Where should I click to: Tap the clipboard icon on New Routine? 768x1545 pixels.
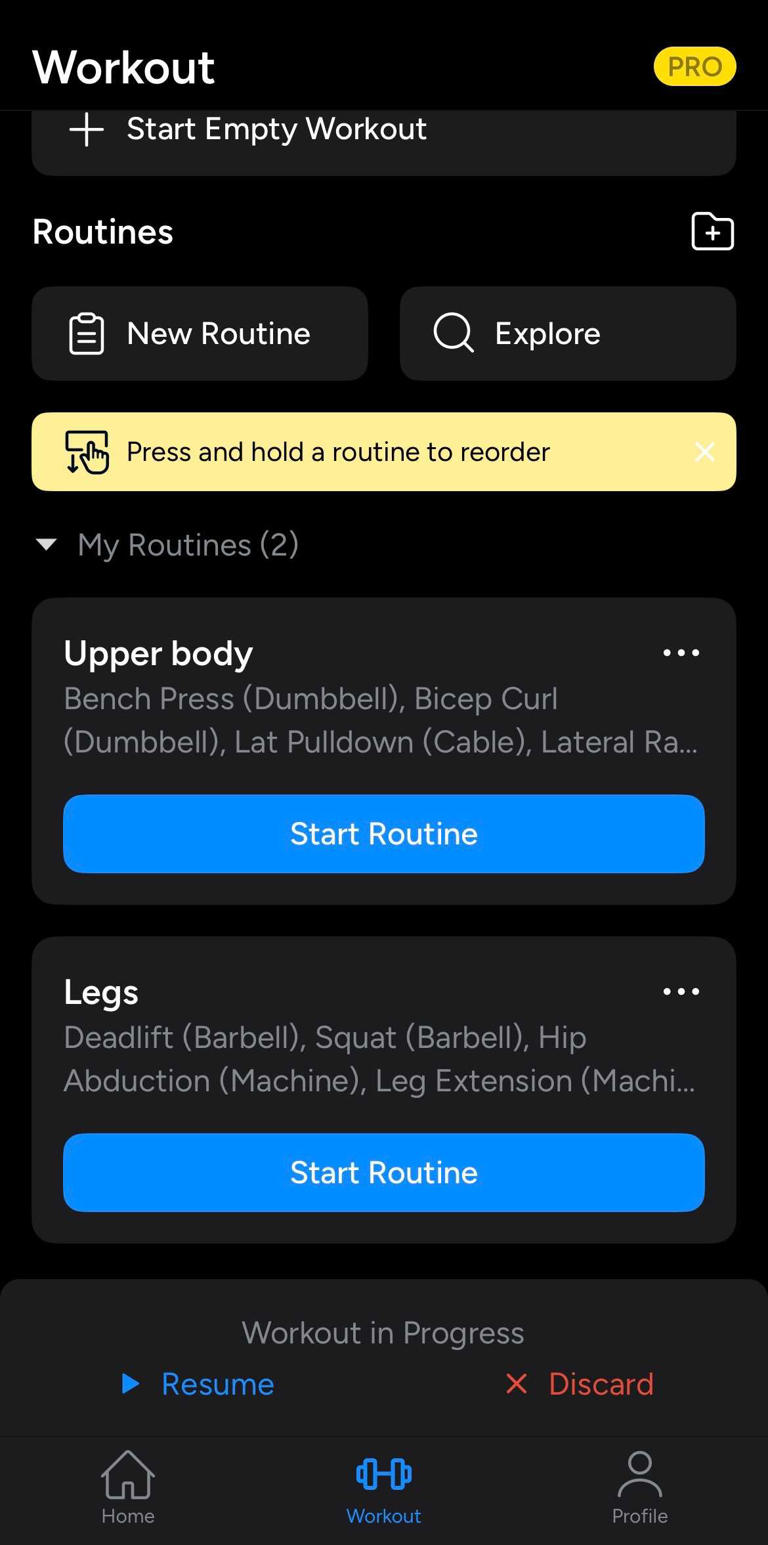[x=87, y=333]
